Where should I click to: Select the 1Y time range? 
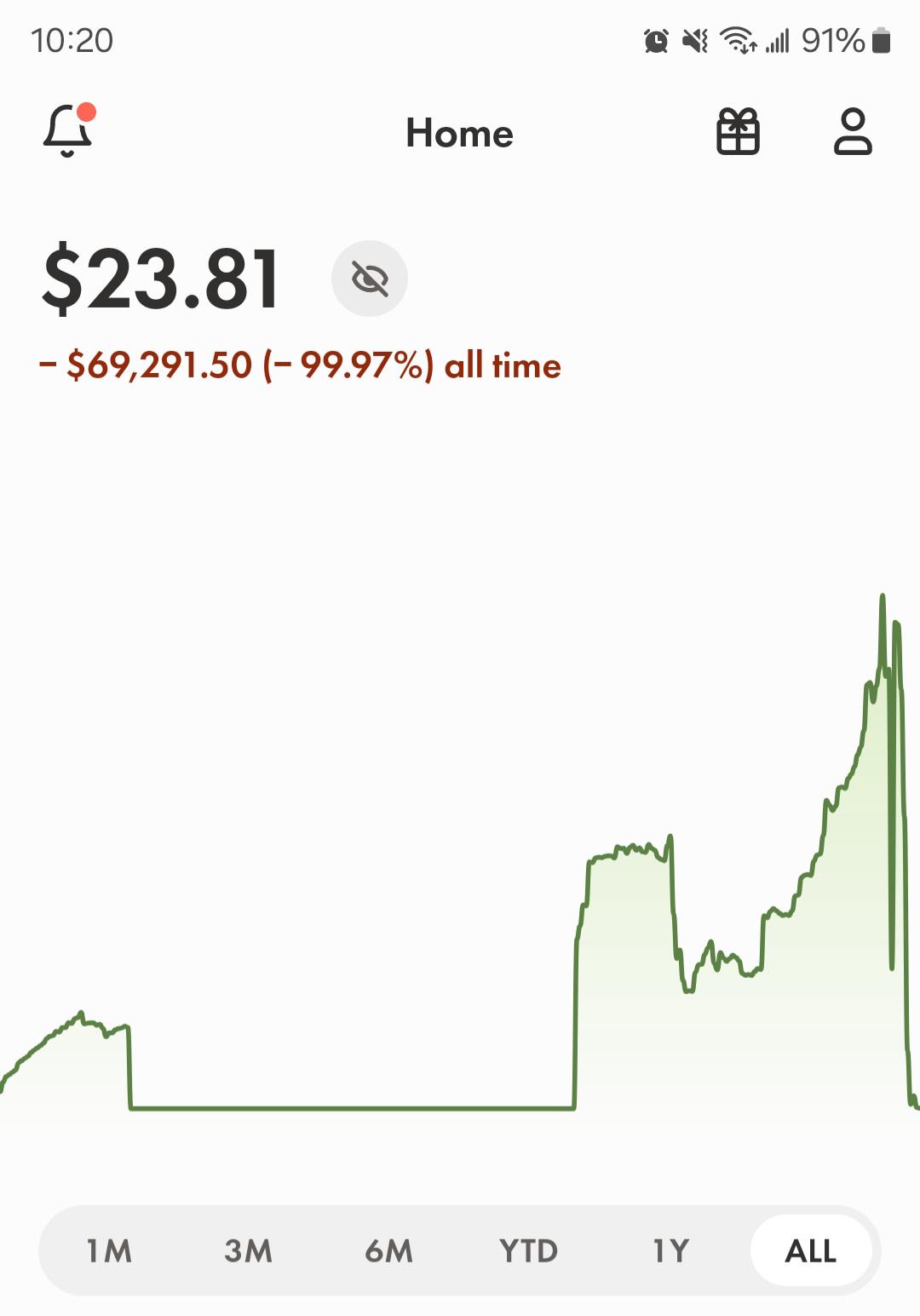click(x=670, y=1250)
